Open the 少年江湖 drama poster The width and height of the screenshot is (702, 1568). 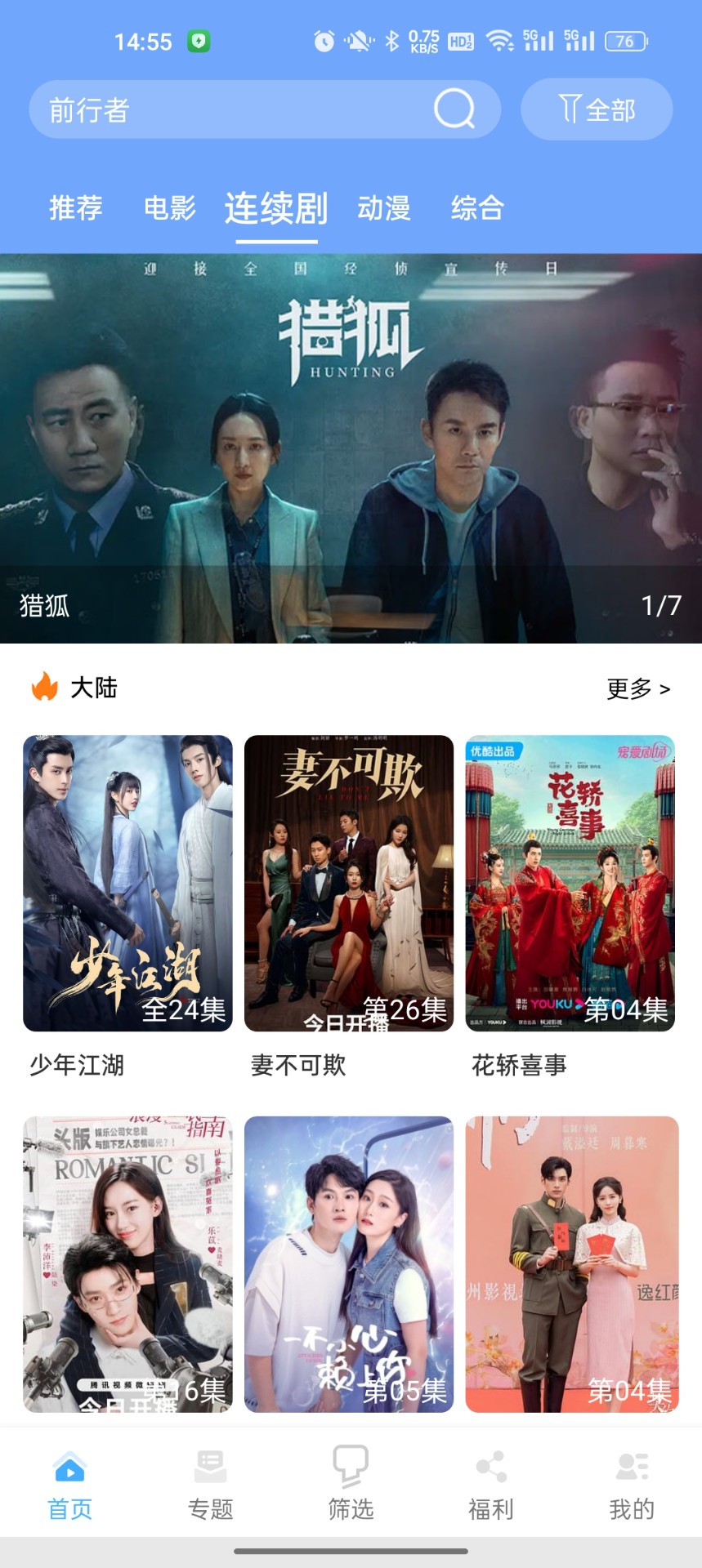(127, 878)
